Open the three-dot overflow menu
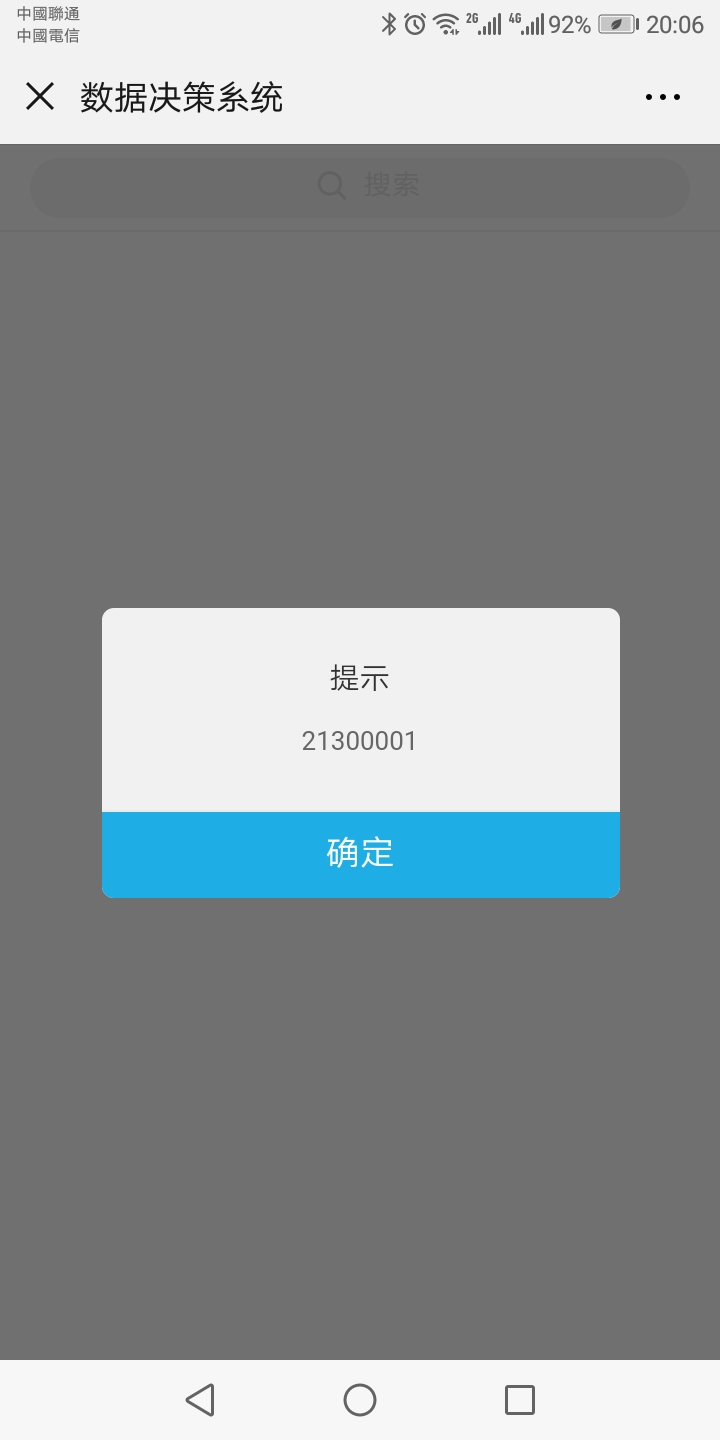 (x=662, y=97)
